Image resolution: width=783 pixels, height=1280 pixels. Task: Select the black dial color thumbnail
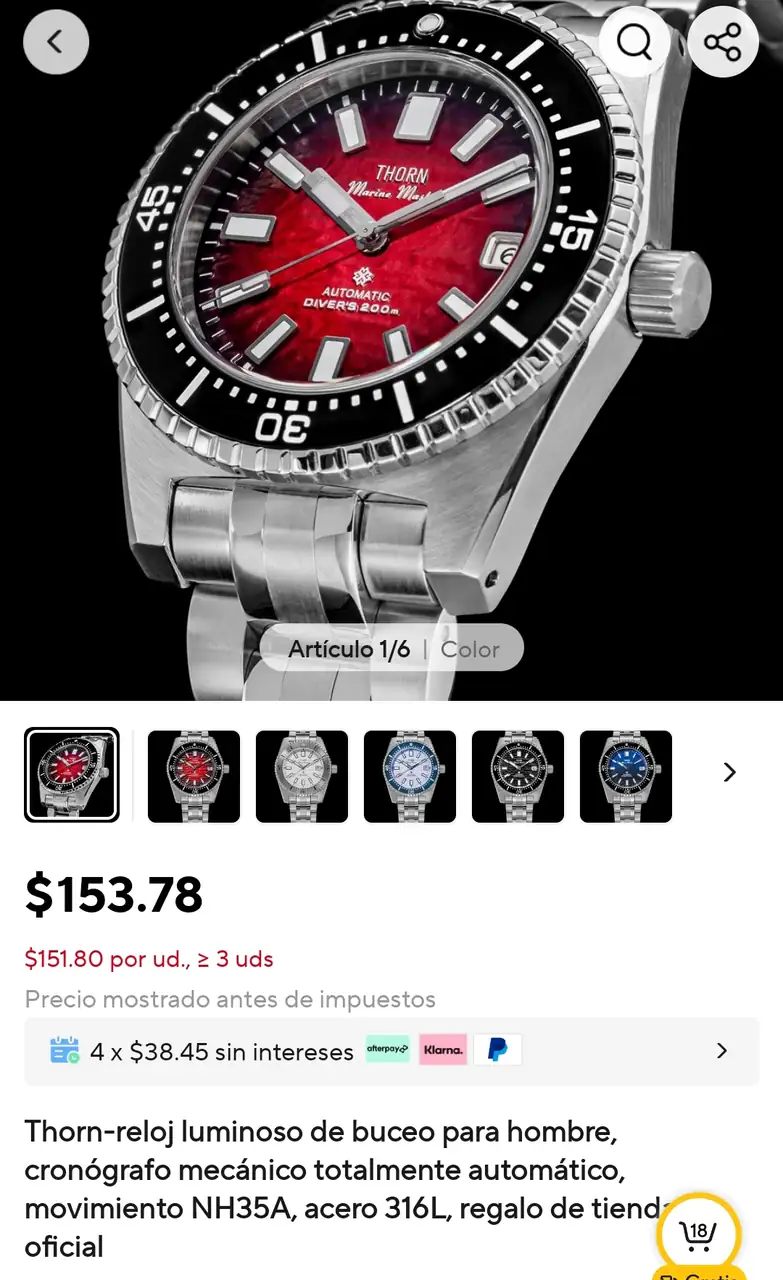click(x=518, y=776)
